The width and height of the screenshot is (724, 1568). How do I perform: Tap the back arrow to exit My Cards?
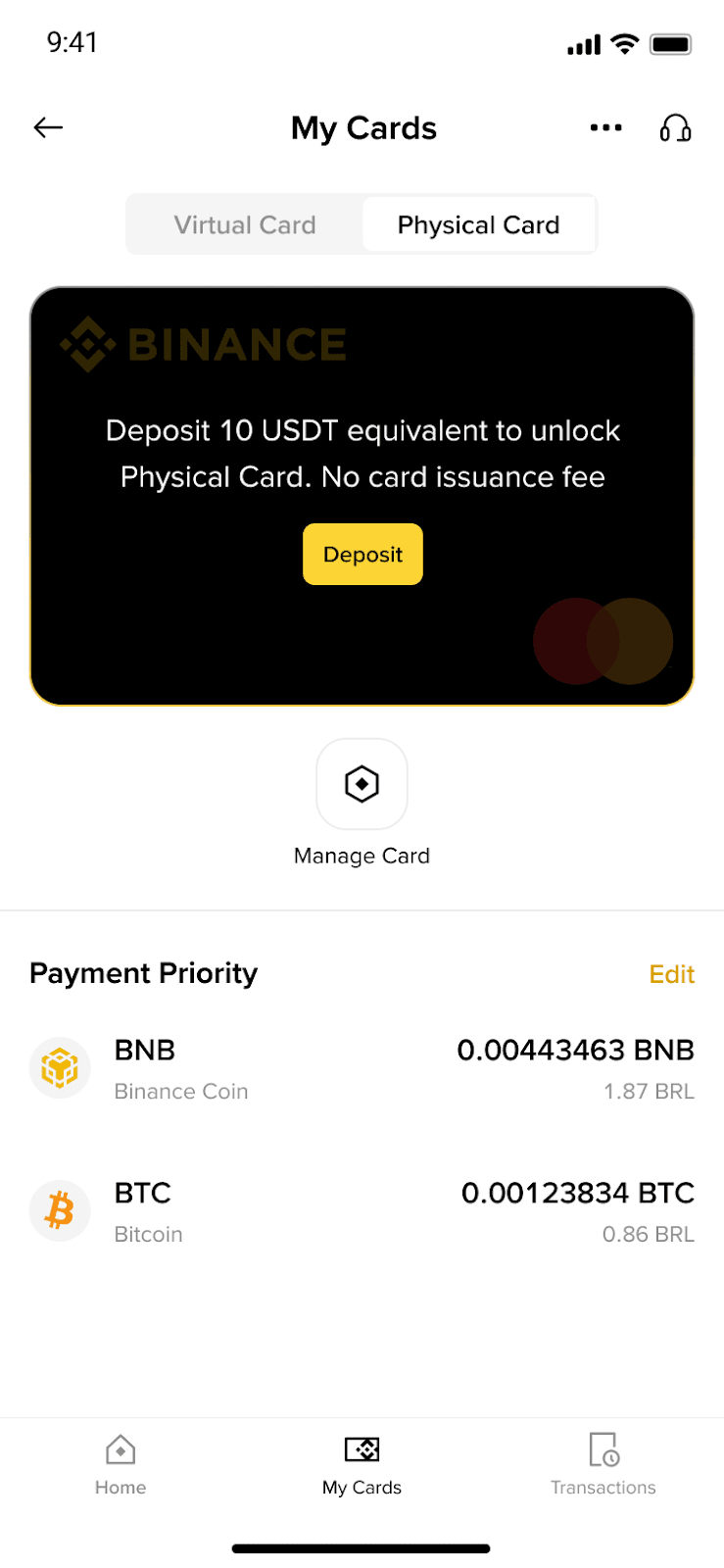pyautogui.click(x=47, y=127)
